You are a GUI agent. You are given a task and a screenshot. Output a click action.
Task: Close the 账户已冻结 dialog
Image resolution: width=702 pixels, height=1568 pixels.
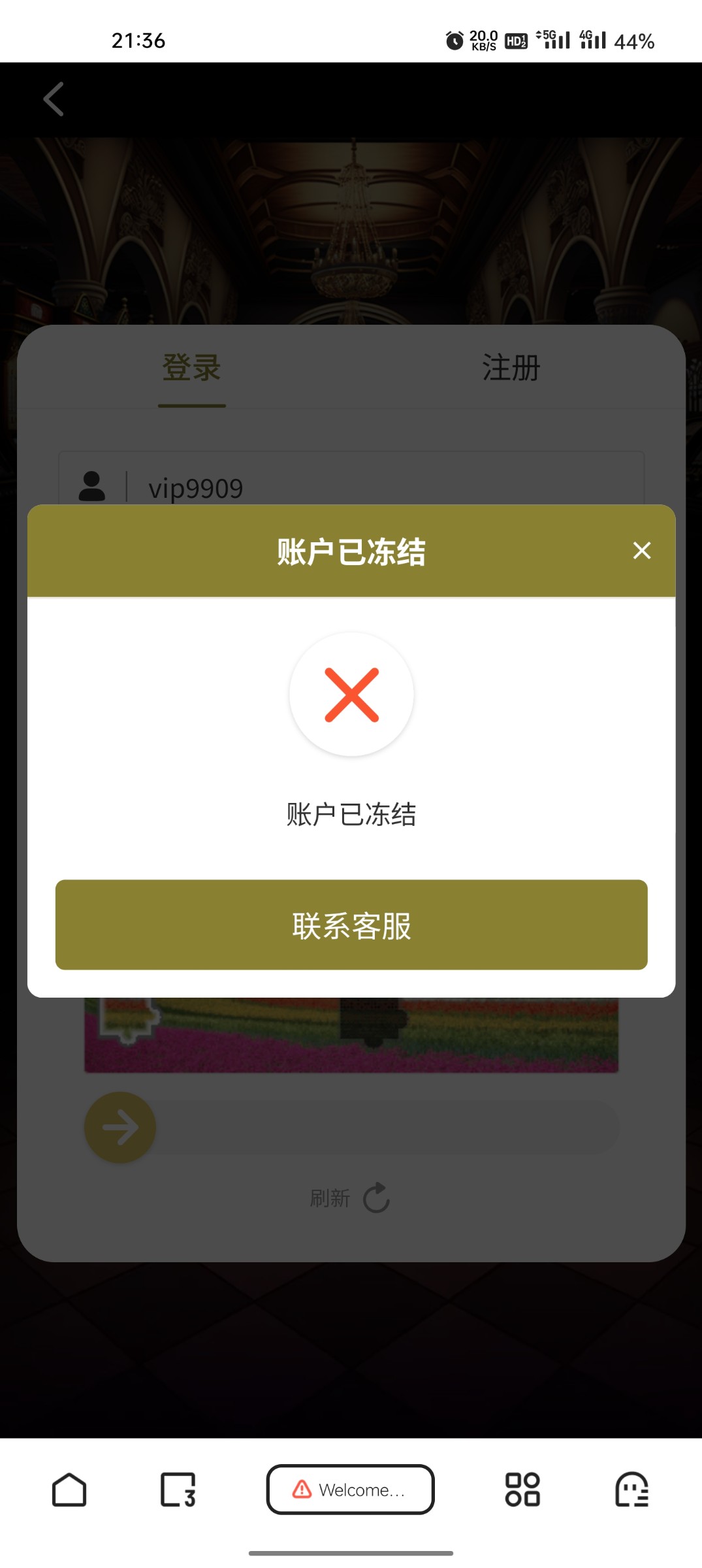(x=642, y=551)
